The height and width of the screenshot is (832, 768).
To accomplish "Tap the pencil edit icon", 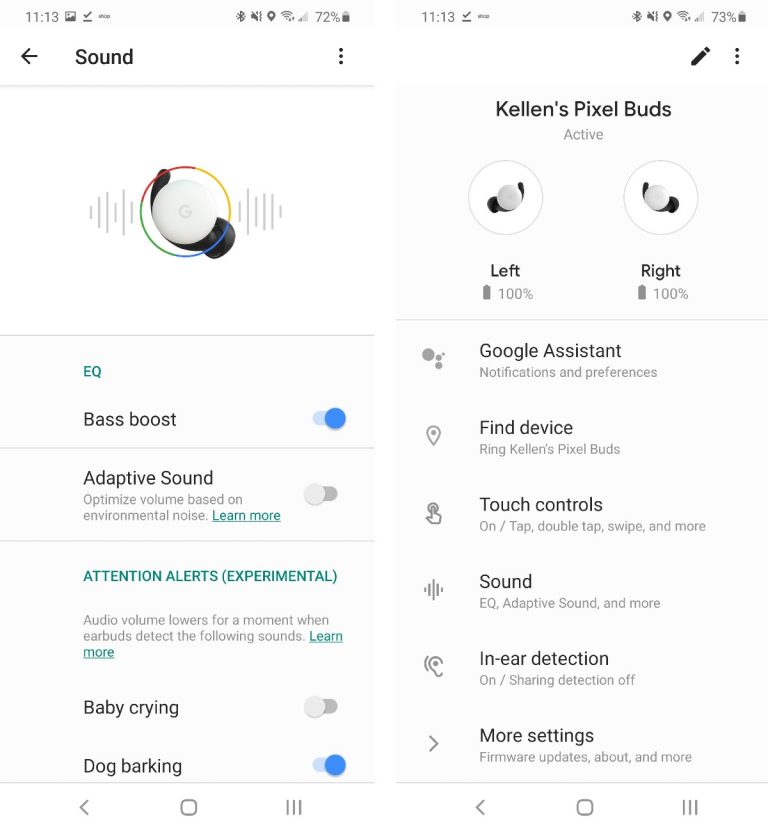I will pos(700,57).
